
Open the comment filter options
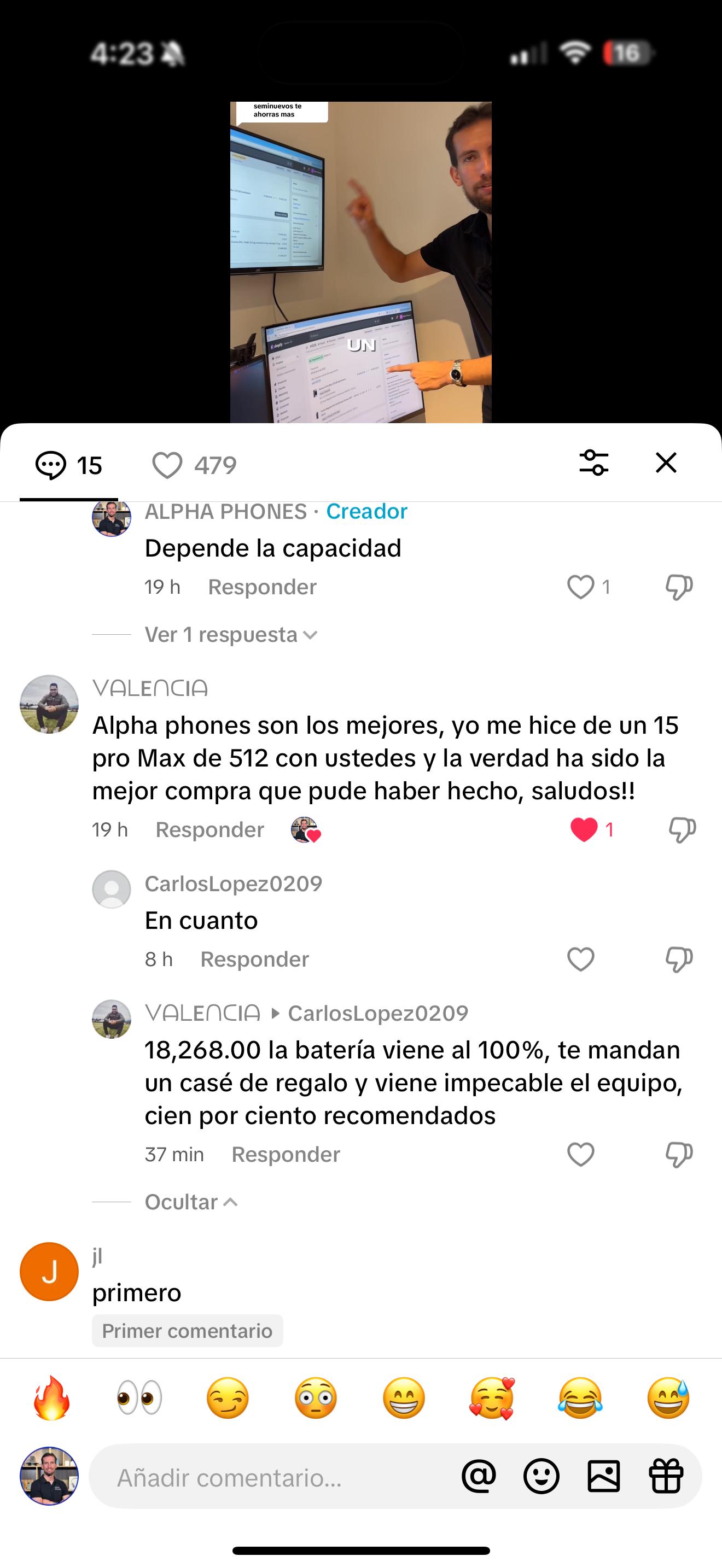[593, 463]
